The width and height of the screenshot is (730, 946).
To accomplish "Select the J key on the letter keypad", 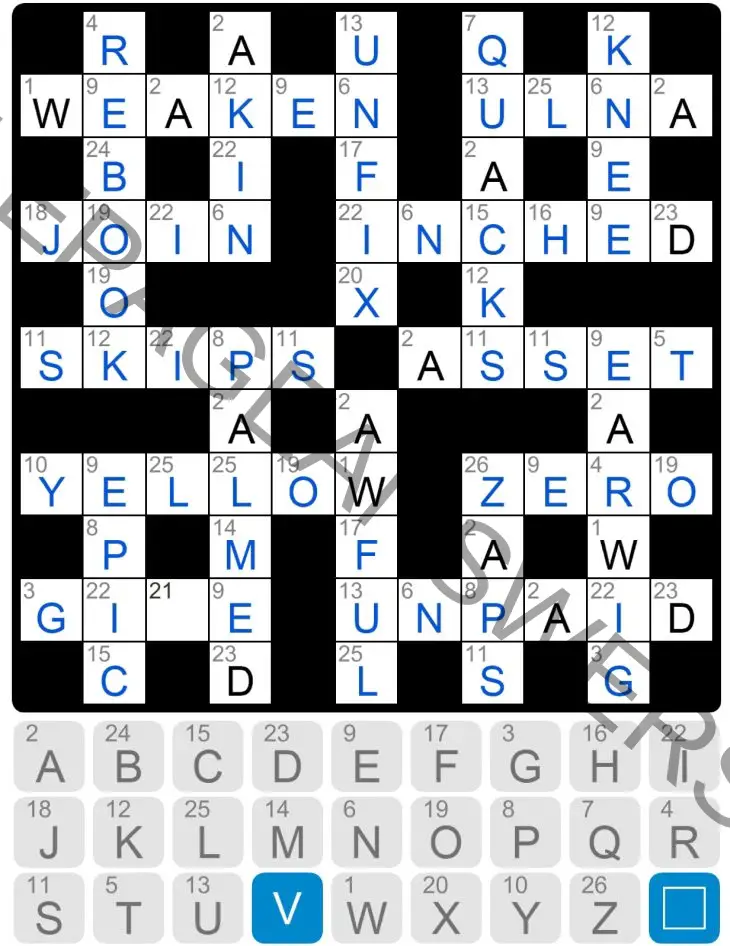I will pos(49,832).
